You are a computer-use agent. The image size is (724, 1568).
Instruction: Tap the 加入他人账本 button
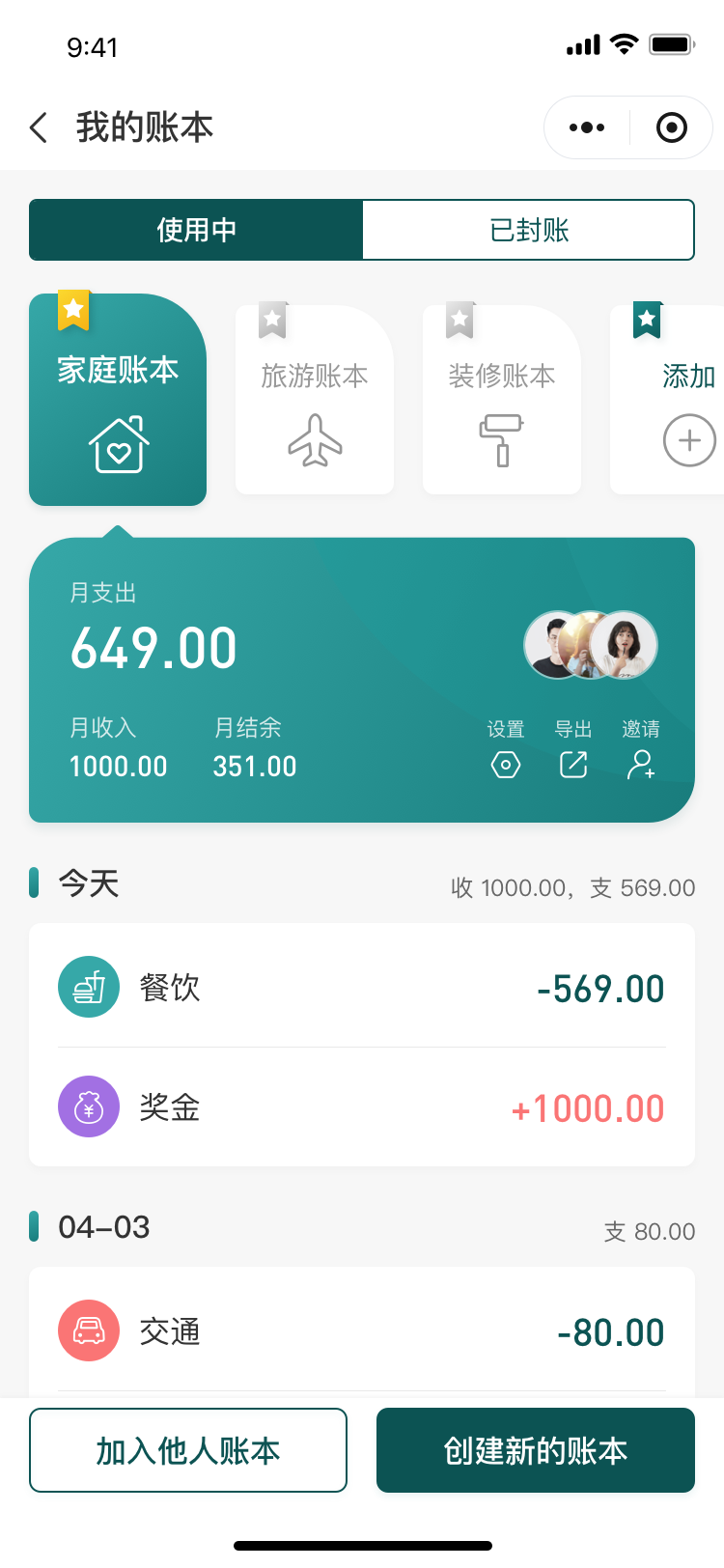(x=188, y=1450)
